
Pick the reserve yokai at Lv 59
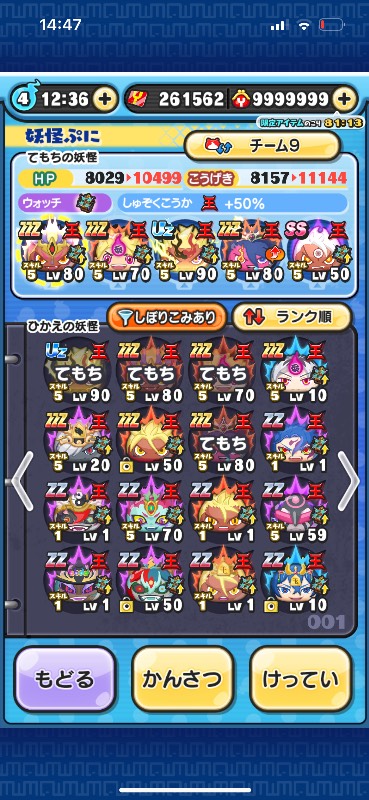coord(296,510)
